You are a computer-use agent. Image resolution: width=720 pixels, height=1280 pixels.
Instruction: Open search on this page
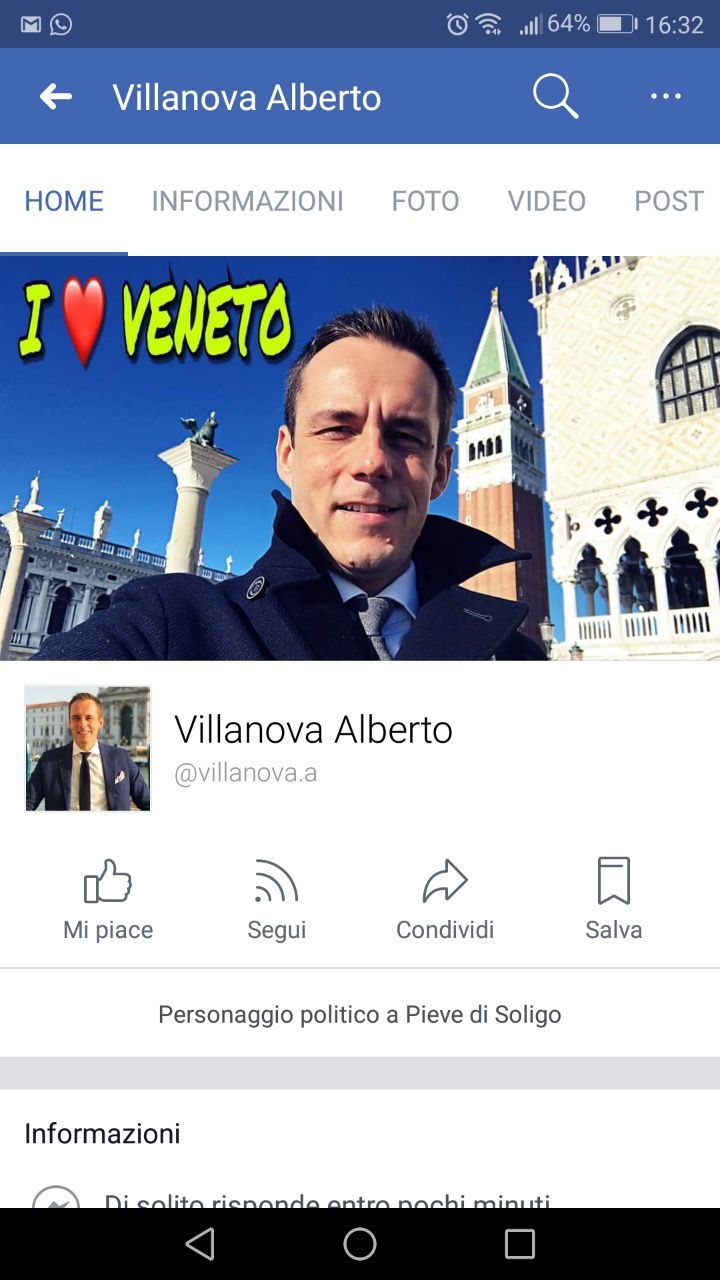[555, 97]
